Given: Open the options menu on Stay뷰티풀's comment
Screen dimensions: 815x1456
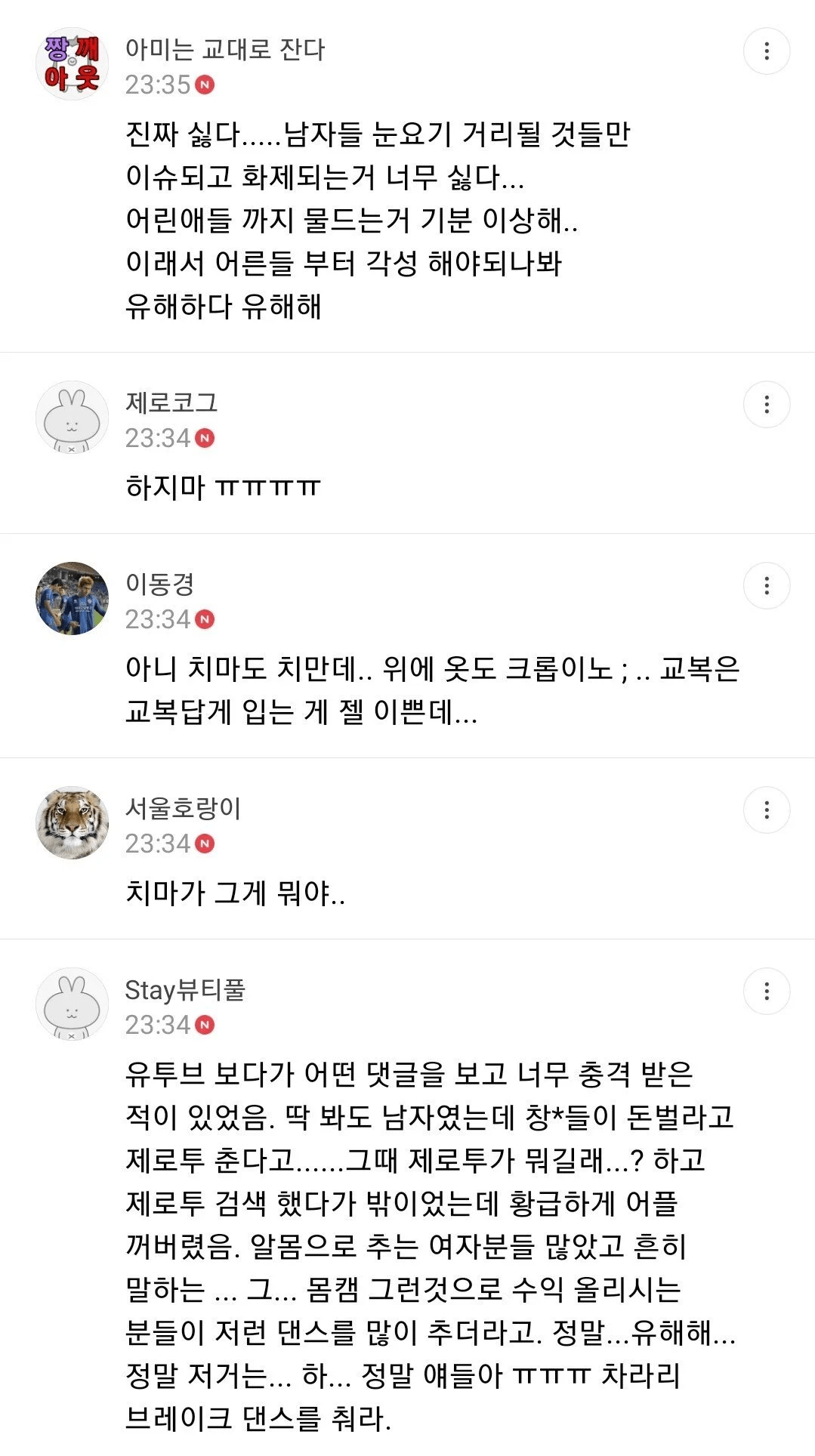Looking at the screenshot, I should pyautogui.click(x=767, y=992).
